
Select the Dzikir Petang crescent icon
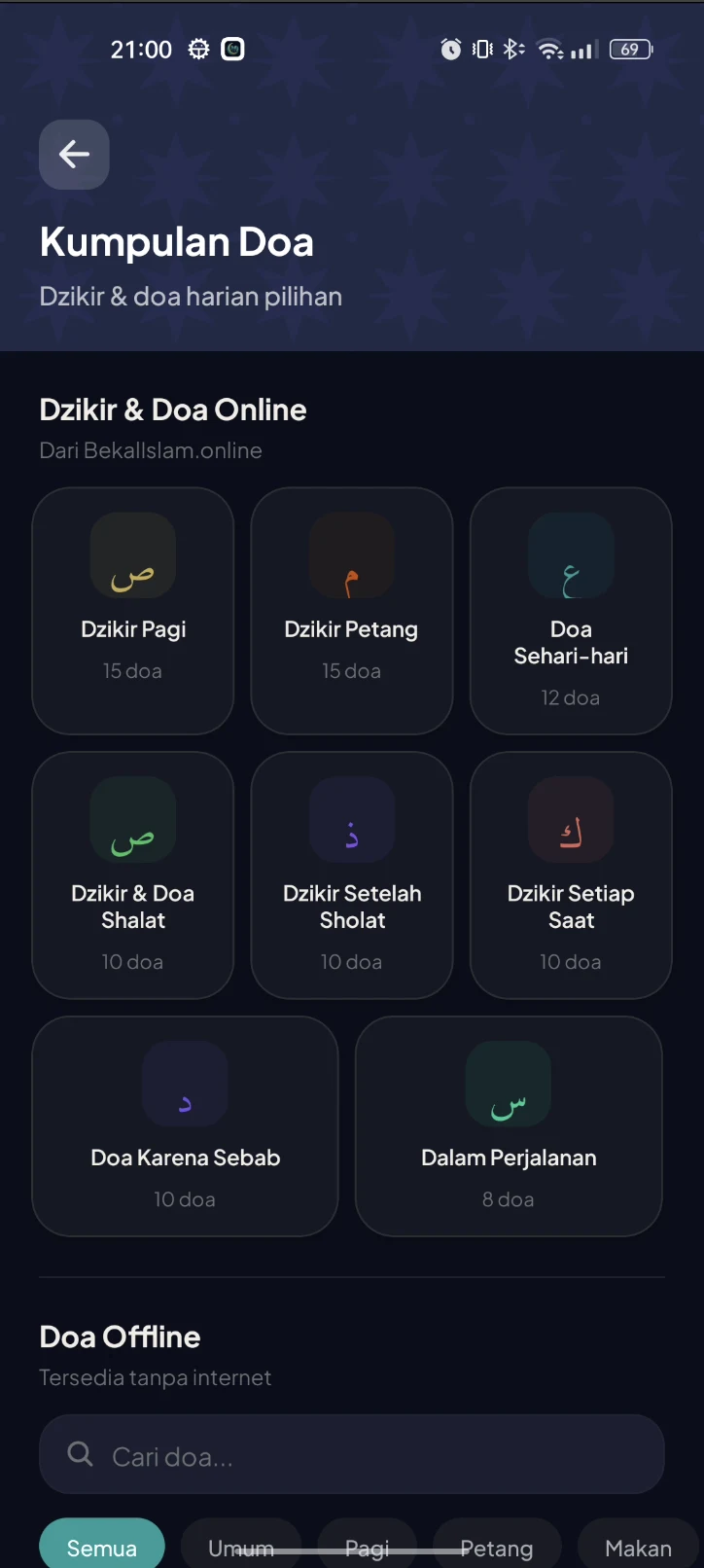351,555
